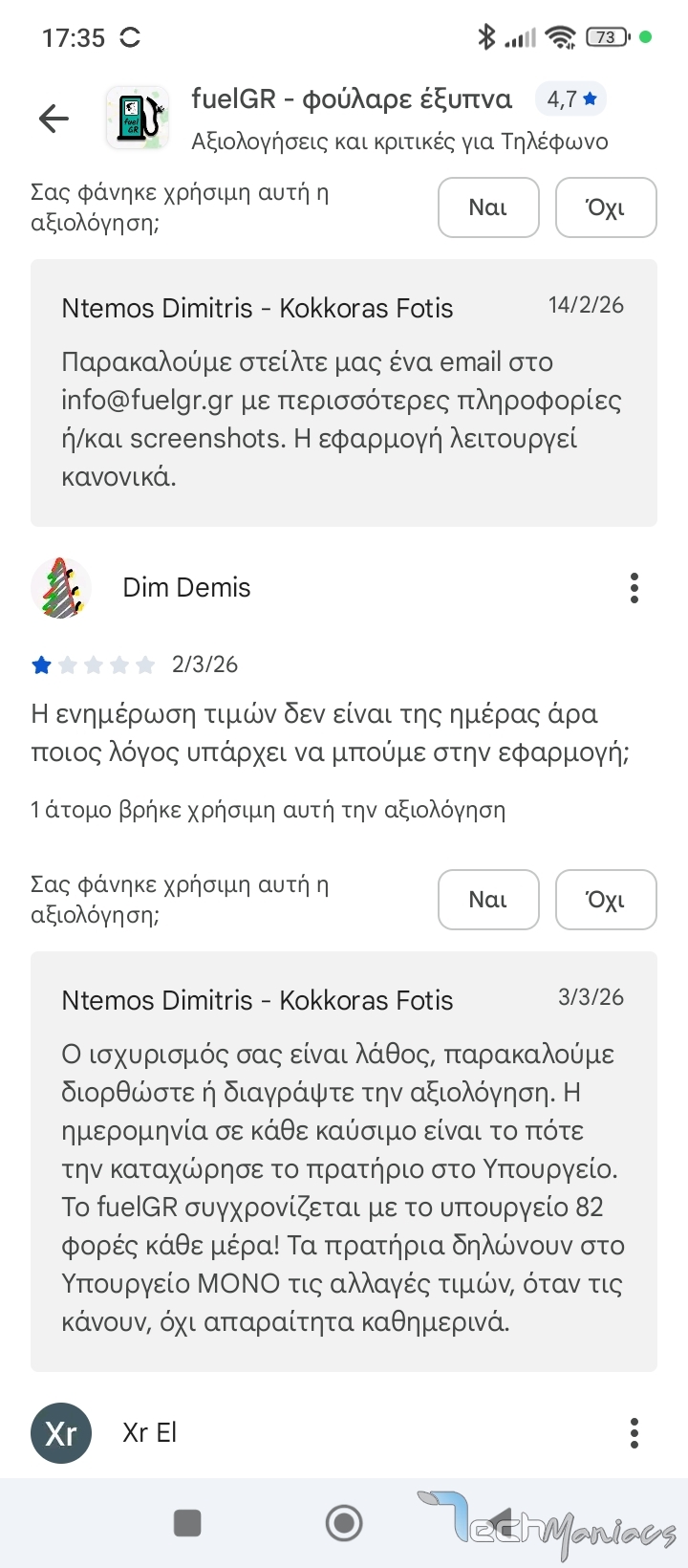
Task: Go to the system home screen
Action: pyautogui.click(x=344, y=1523)
